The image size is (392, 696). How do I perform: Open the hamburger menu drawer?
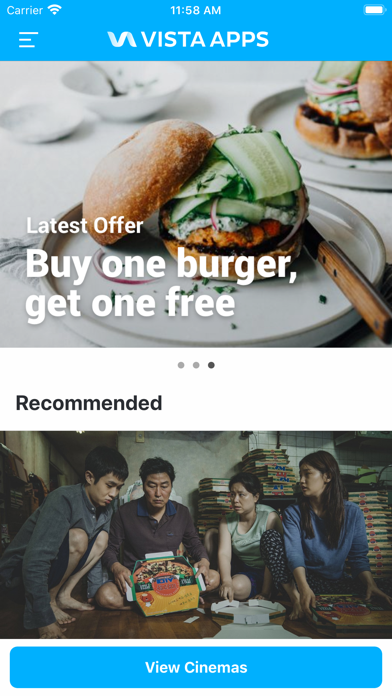[28, 40]
